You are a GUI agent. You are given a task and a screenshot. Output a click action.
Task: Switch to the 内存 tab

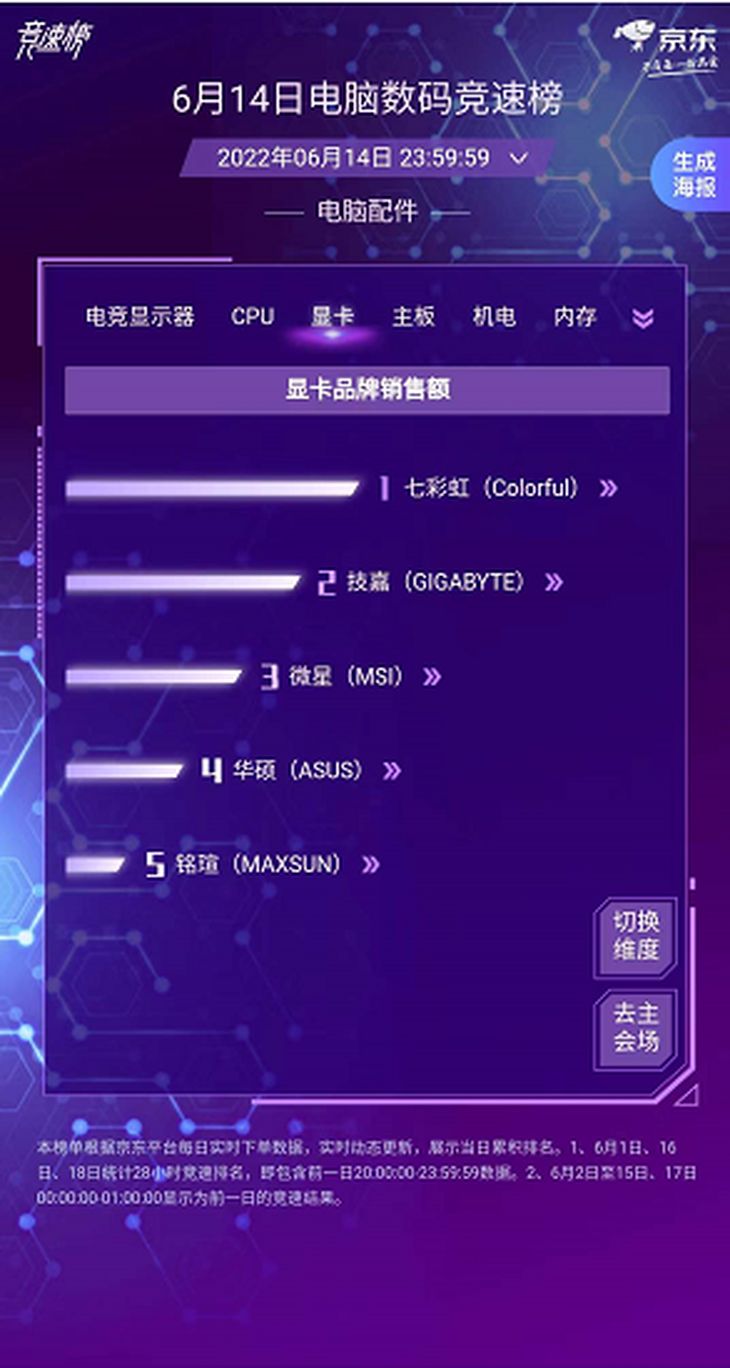click(x=575, y=317)
